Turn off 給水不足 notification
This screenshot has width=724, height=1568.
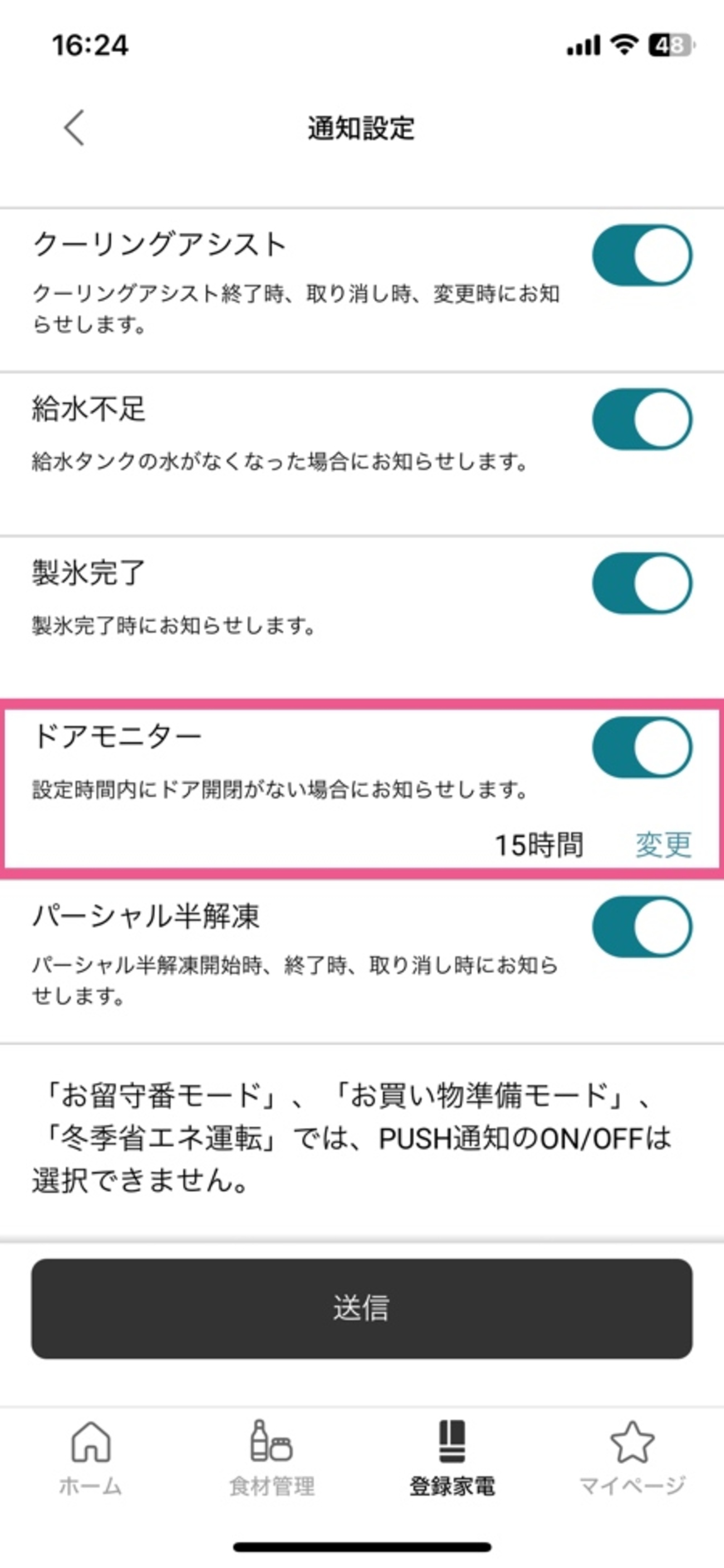tap(642, 420)
